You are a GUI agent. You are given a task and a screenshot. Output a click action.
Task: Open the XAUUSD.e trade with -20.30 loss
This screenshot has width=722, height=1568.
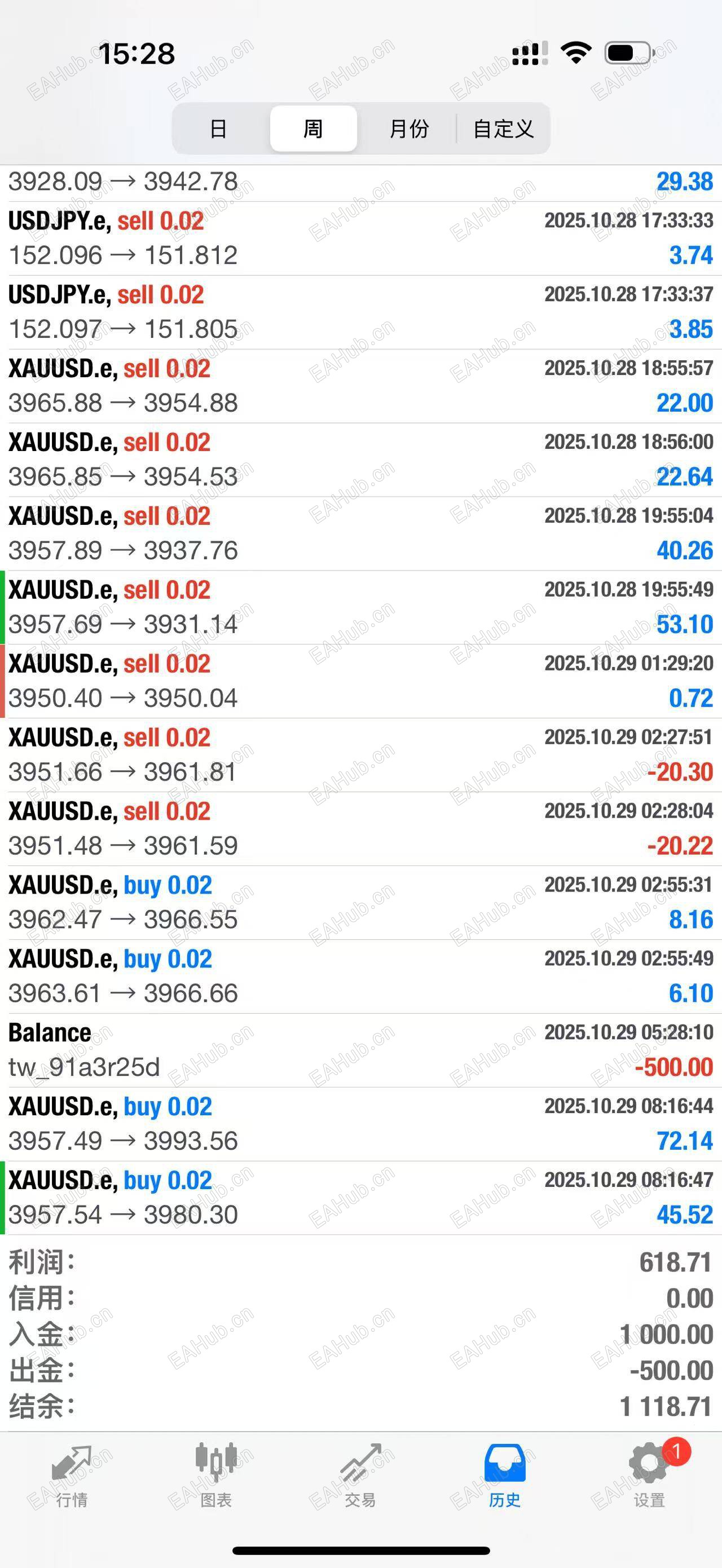360,755
